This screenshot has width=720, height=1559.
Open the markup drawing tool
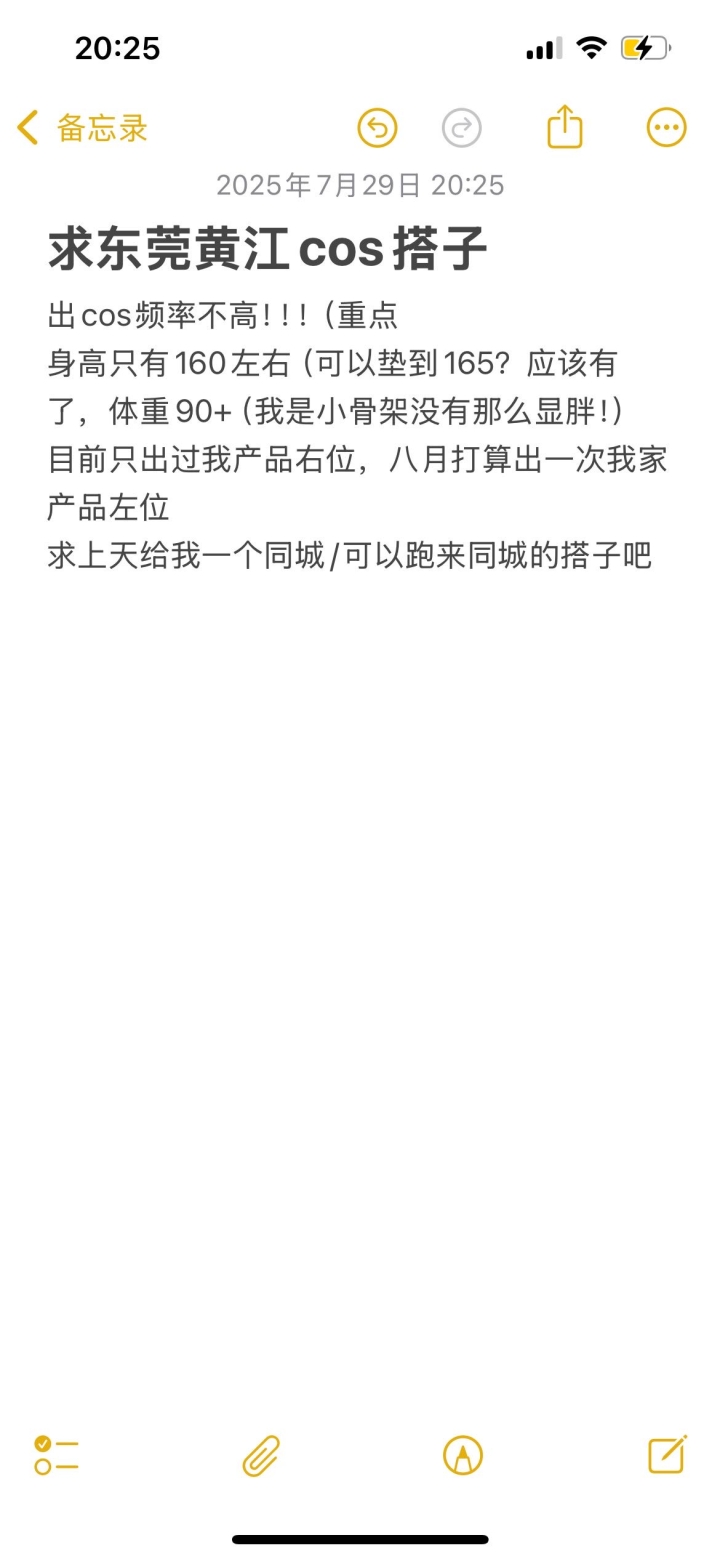(463, 1455)
